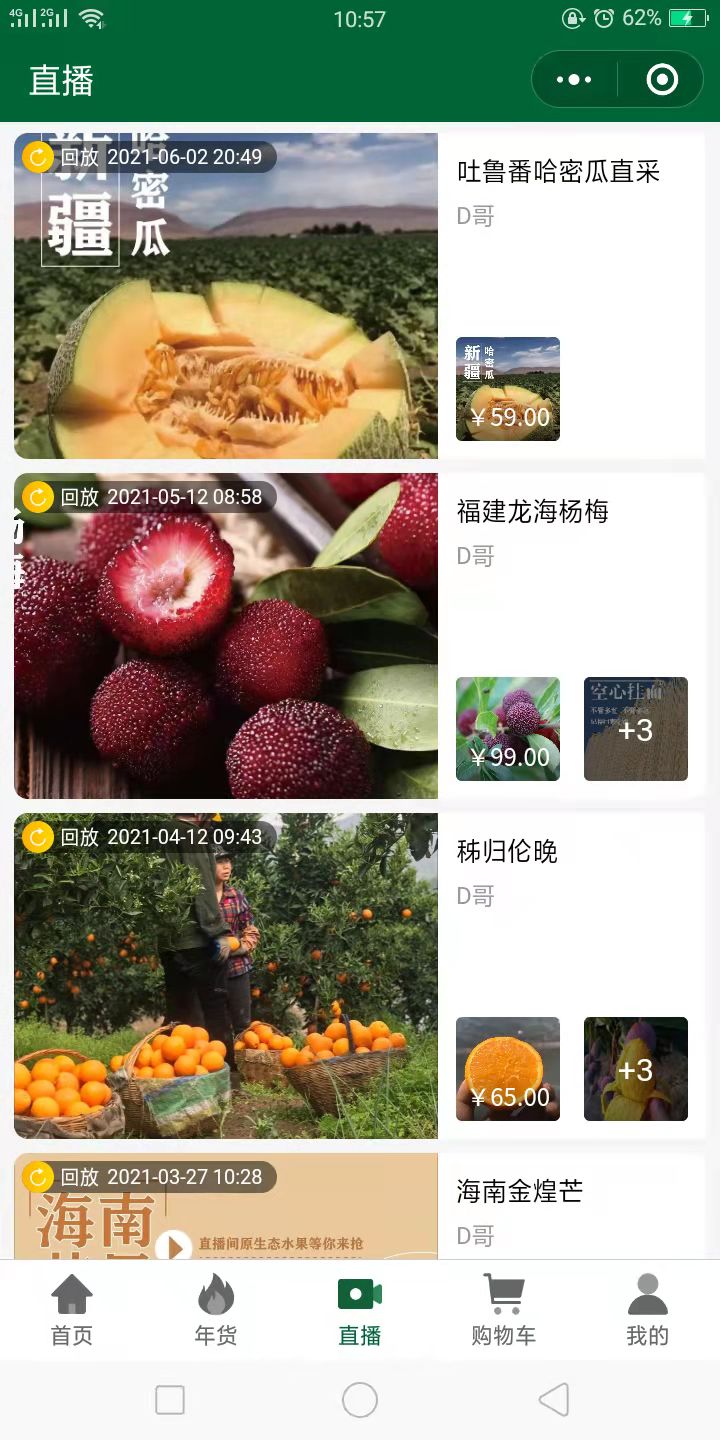The height and width of the screenshot is (1440, 720).
Task: Show the +3 more products for 秭归伦晚
Action: tap(636, 1069)
